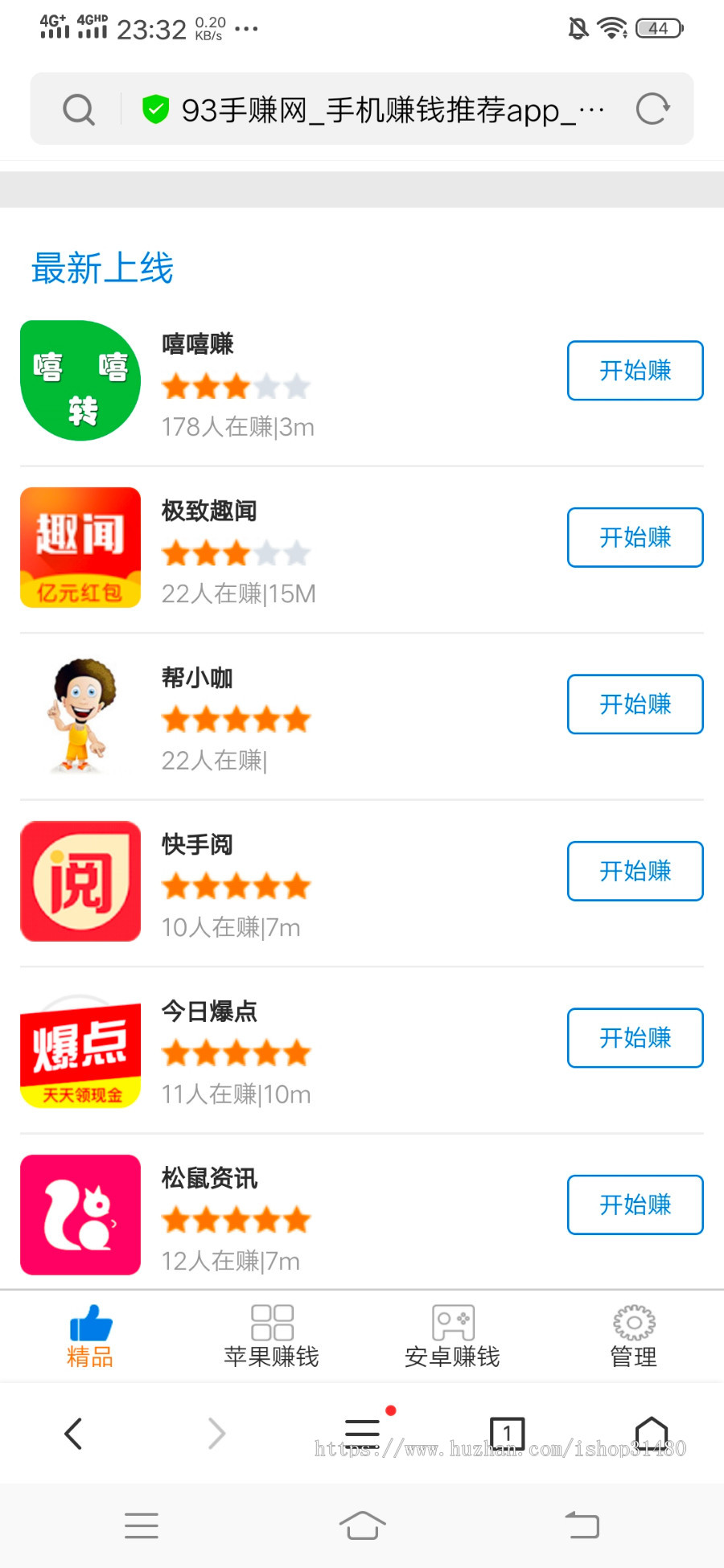Tap the 嘻嘻赚 app icon

80,380
